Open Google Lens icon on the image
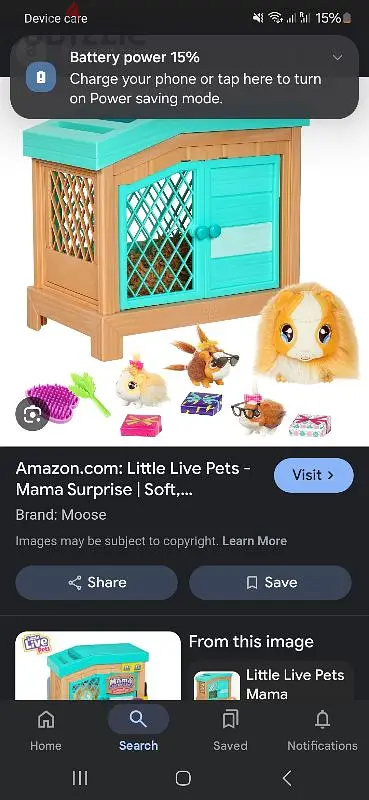Image resolution: width=369 pixels, height=800 pixels. pyautogui.click(x=33, y=414)
